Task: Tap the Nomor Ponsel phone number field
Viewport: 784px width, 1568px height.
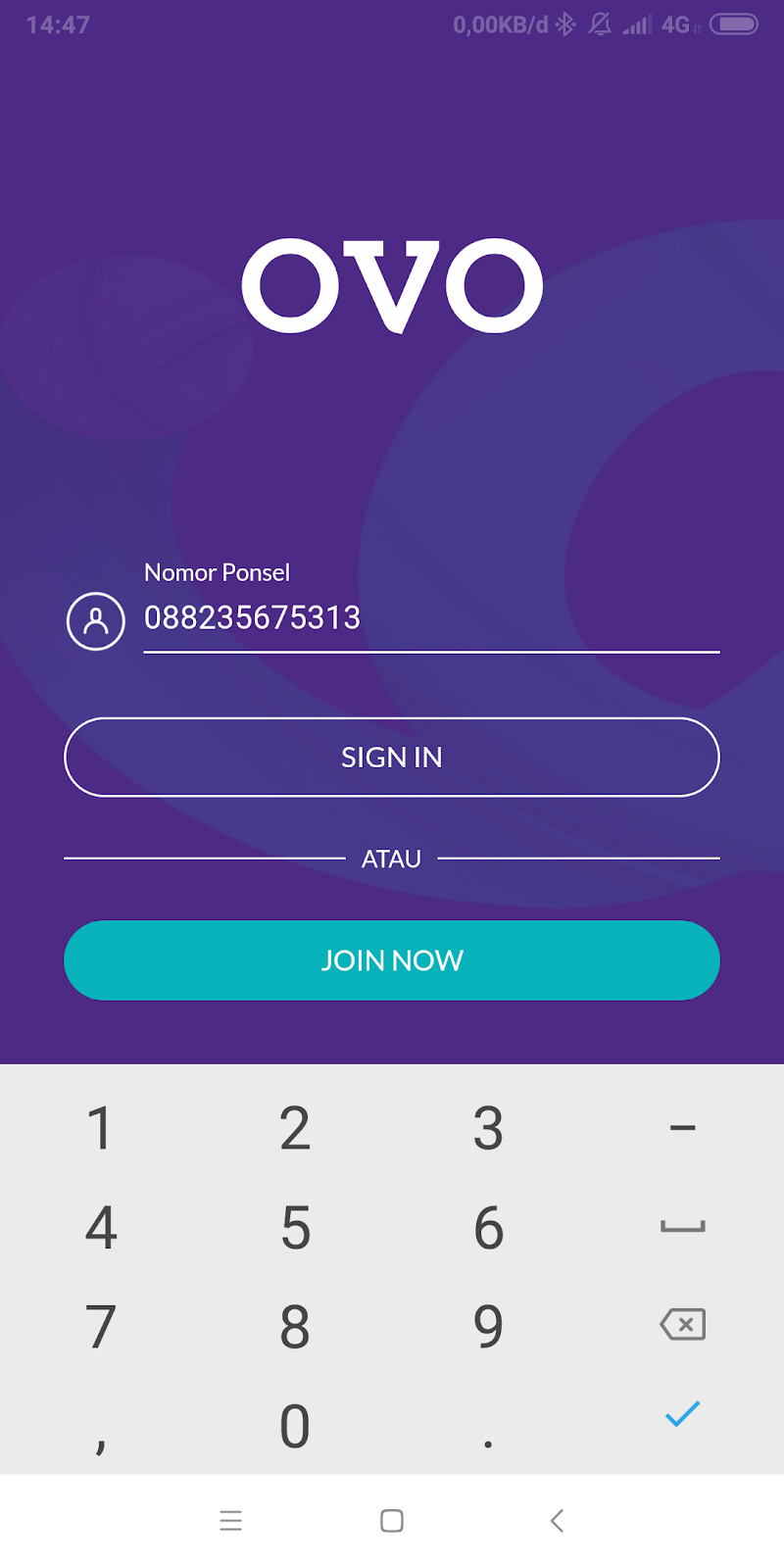Action: pos(431,618)
